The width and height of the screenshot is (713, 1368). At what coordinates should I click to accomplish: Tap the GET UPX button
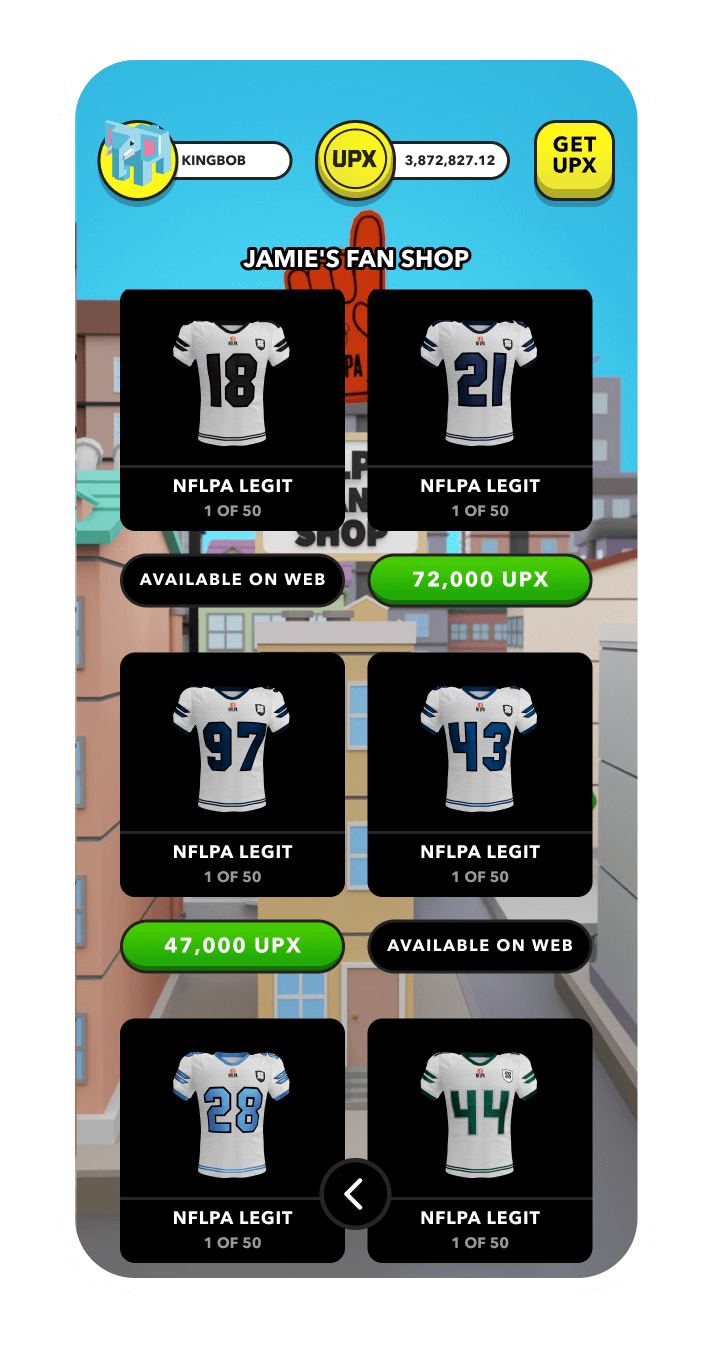pyautogui.click(x=574, y=158)
